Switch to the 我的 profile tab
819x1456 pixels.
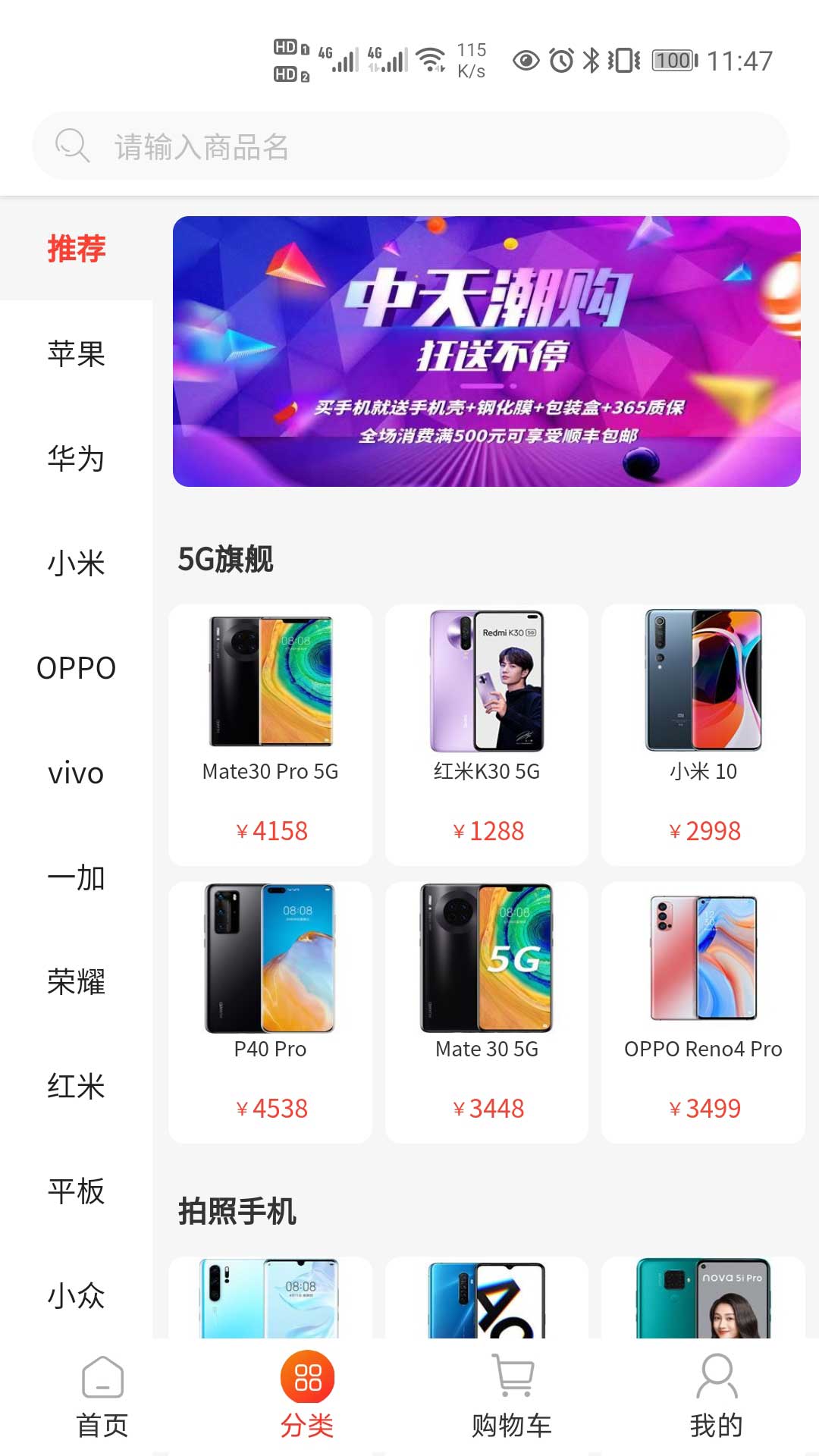pyautogui.click(x=716, y=1397)
